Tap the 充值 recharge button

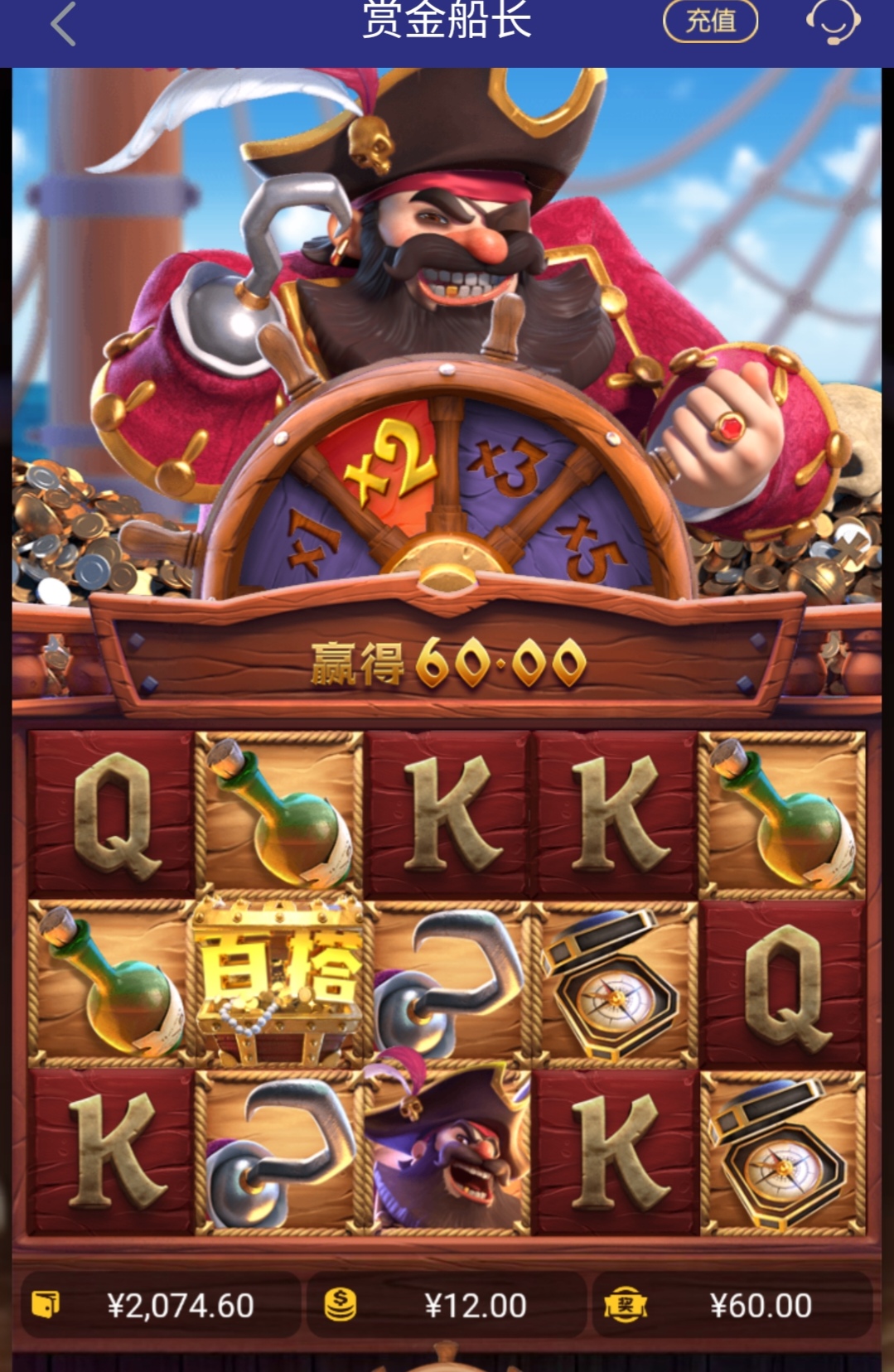tap(710, 22)
